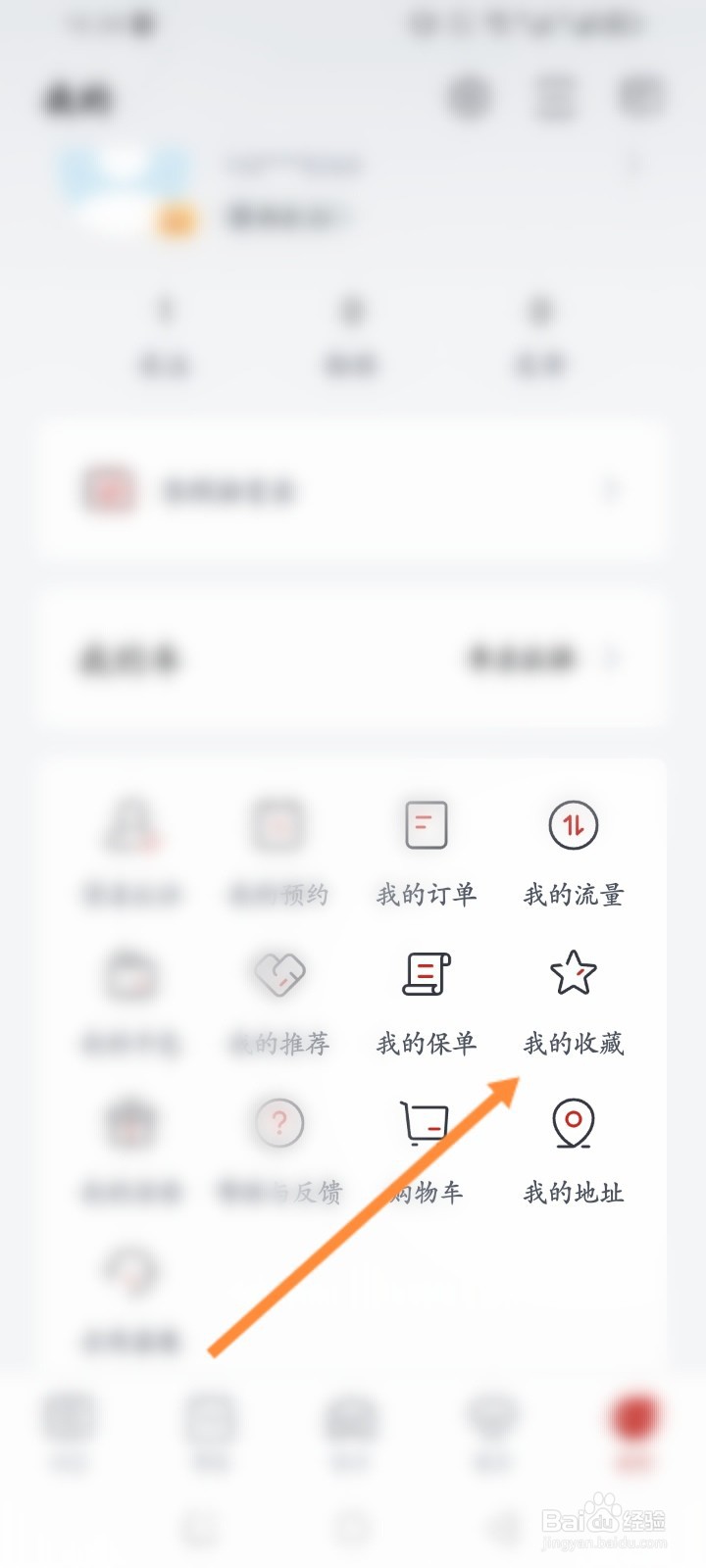The height and width of the screenshot is (1568, 706).
Task: Open the rightmost top-right corner icon
Action: (x=638, y=98)
